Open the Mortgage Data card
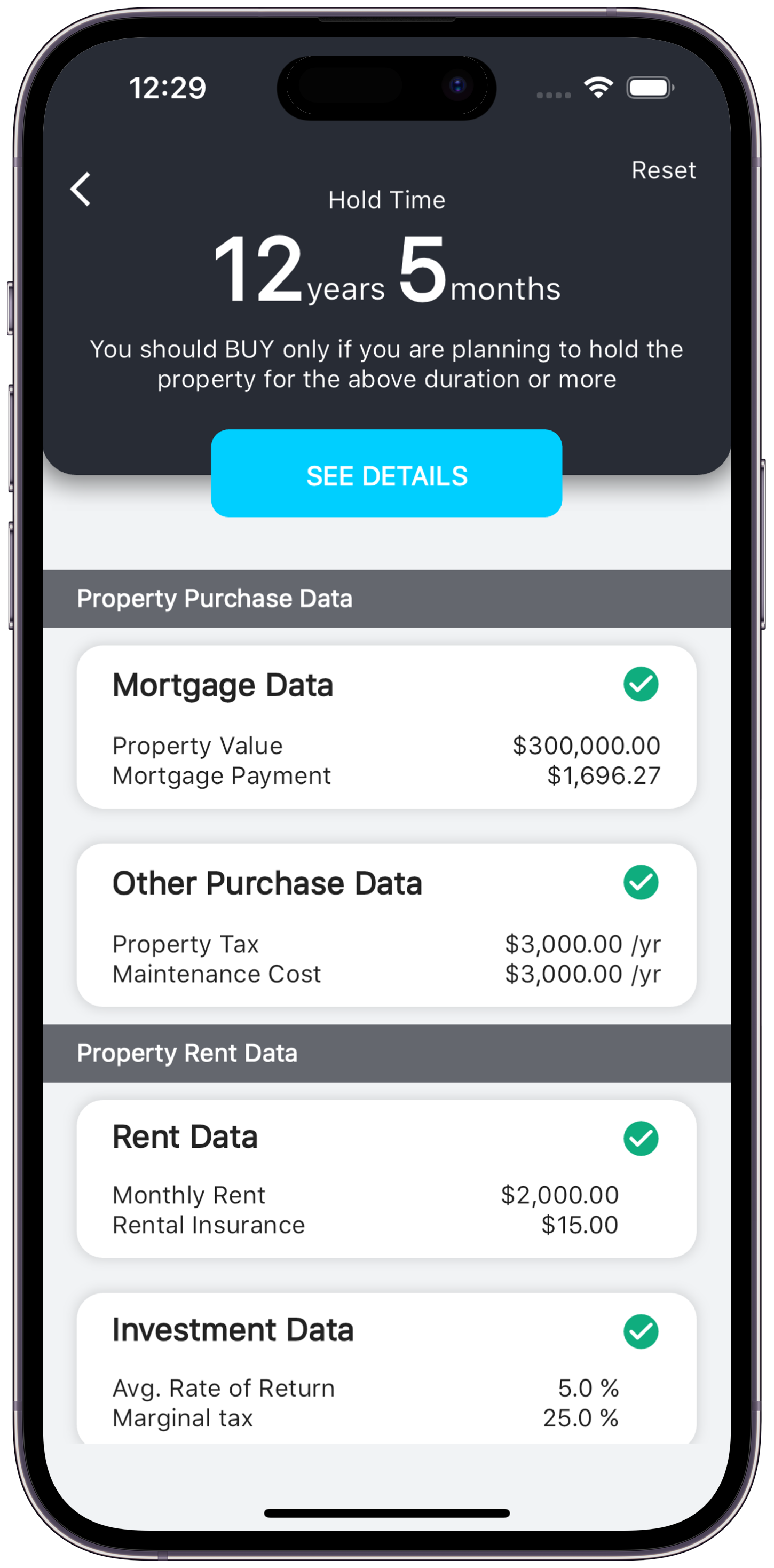Image resolution: width=774 pixels, height=1568 pixels. point(386,727)
